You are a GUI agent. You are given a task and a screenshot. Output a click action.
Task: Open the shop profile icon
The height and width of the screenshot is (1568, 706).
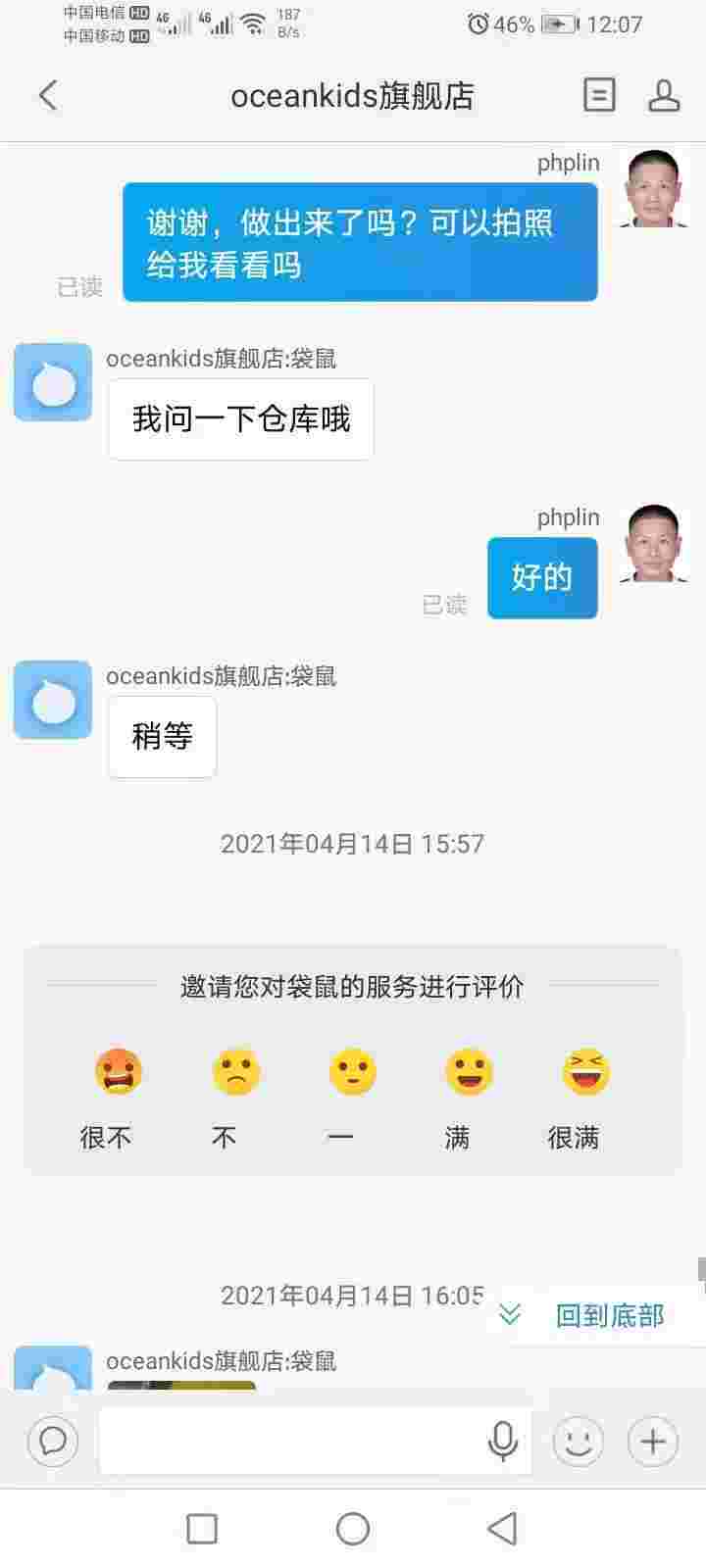tap(664, 95)
